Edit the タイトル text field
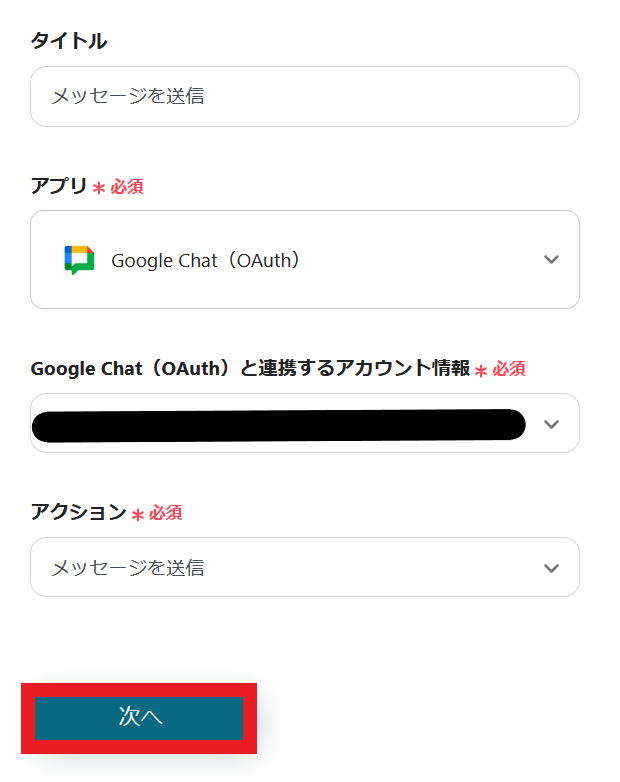Viewport: 620px width, 782px height. (304, 97)
